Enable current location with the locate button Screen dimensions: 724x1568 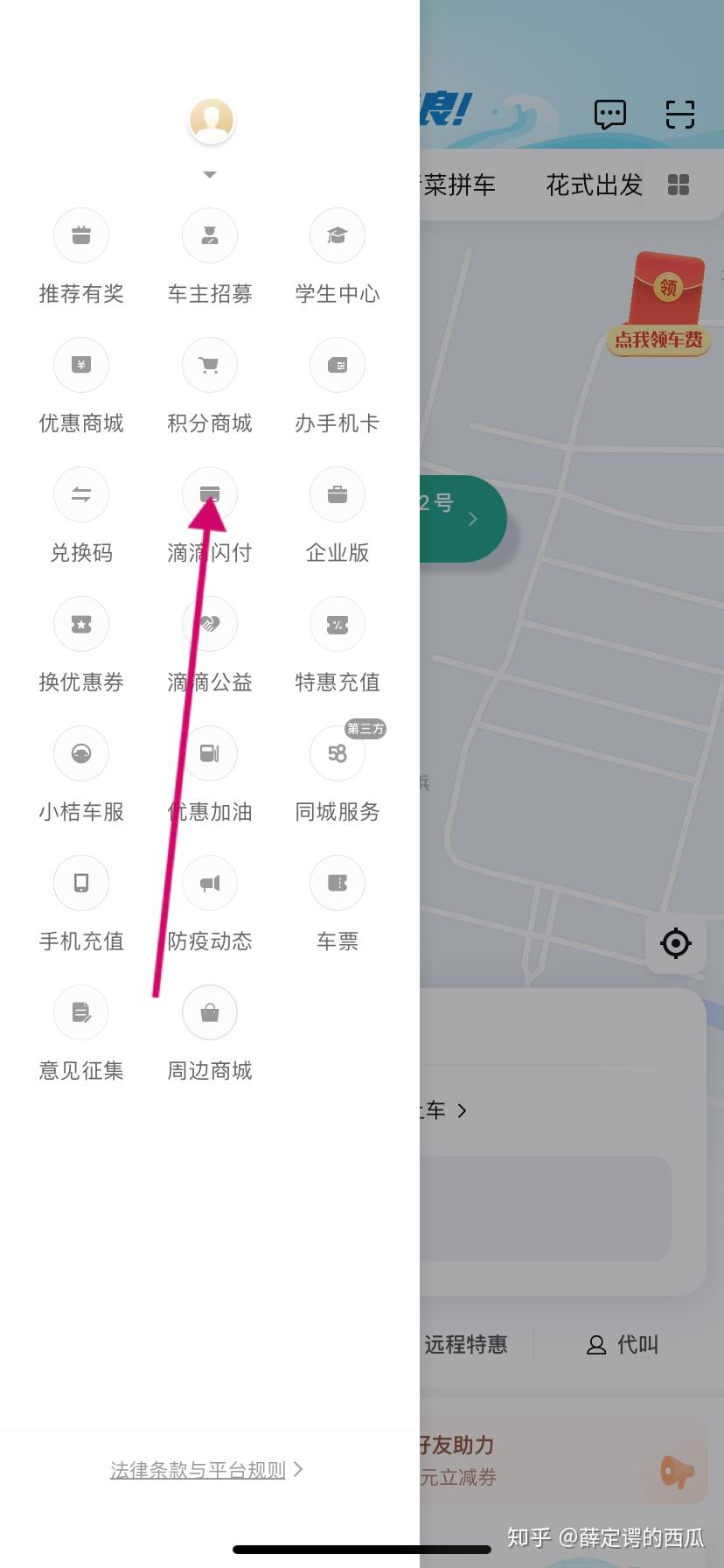coord(675,944)
